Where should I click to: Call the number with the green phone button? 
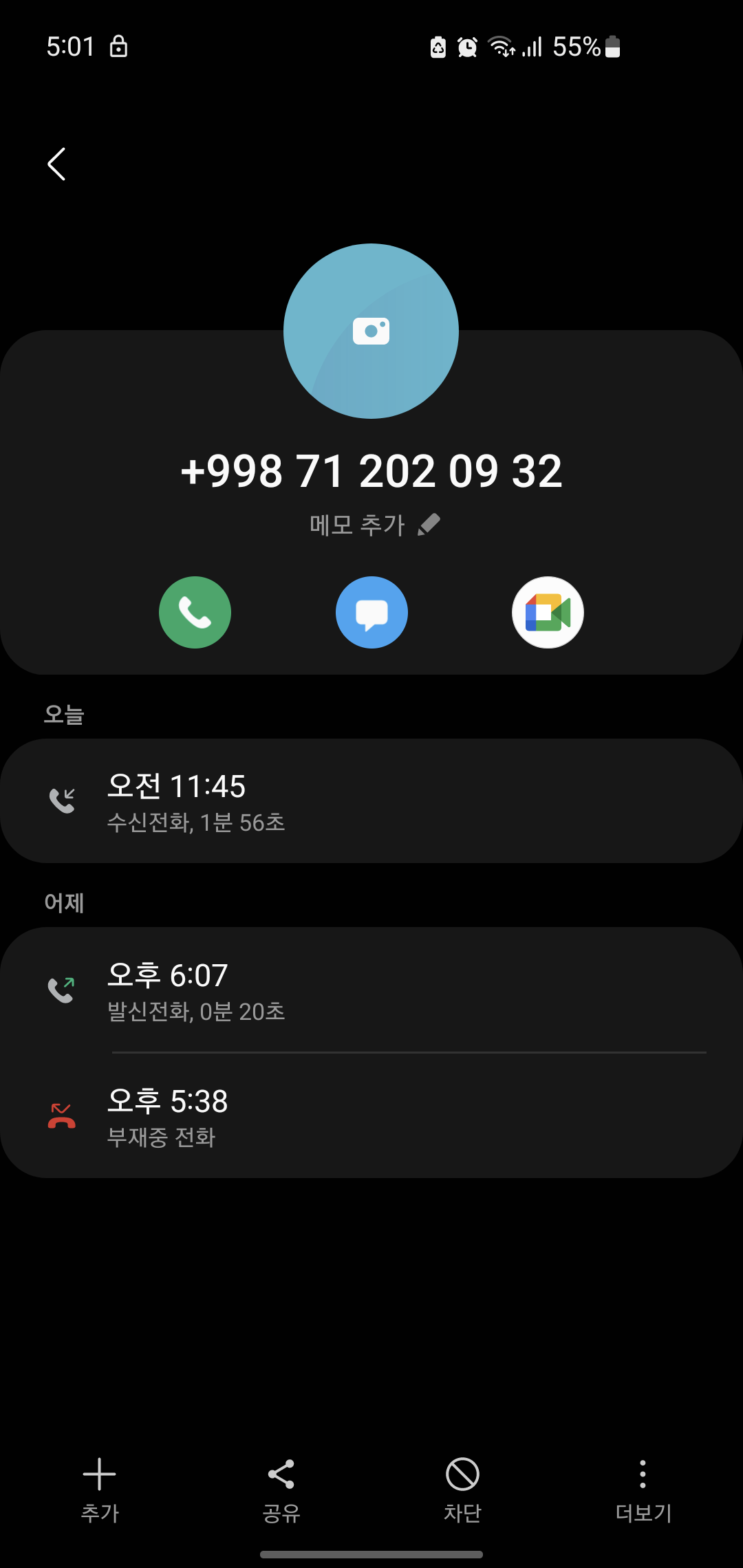pos(195,612)
